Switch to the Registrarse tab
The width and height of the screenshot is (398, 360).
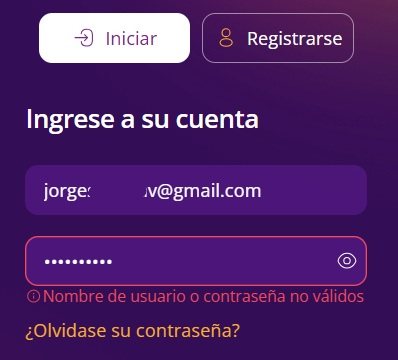coord(278,38)
